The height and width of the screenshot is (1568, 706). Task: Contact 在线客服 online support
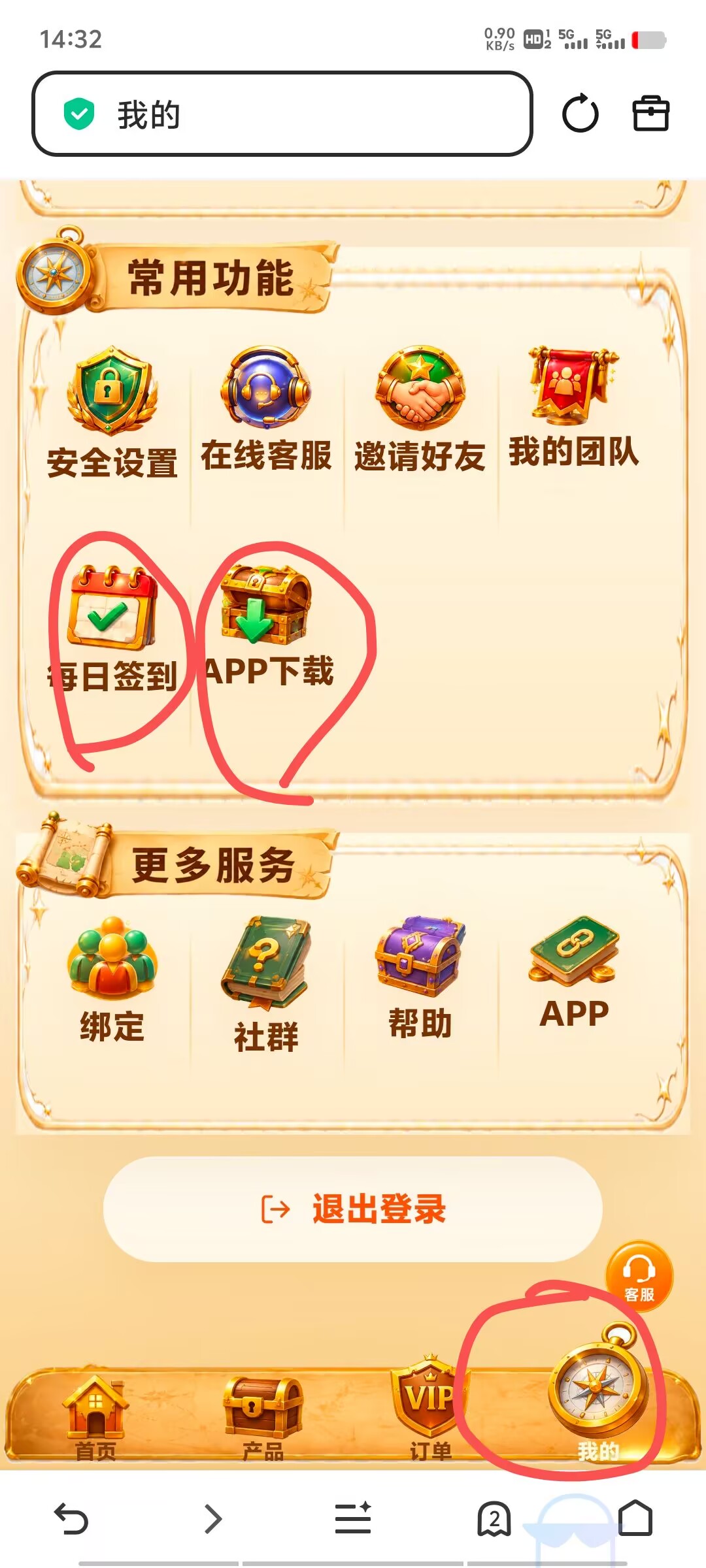pos(266,410)
